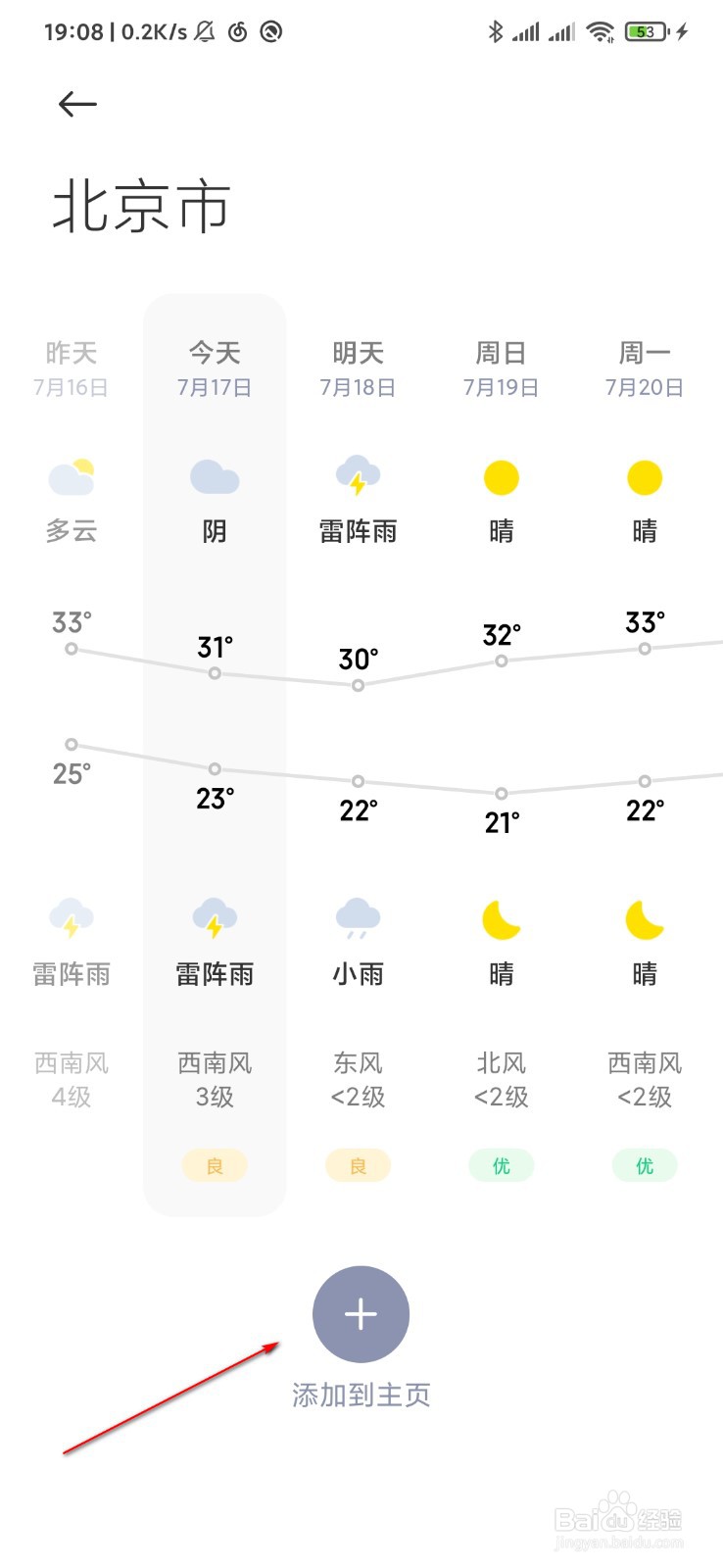This screenshot has height=1568, width=723.
Task: Tap the 西南风 3级 wind label under 今天
Action: (x=215, y=1080)
